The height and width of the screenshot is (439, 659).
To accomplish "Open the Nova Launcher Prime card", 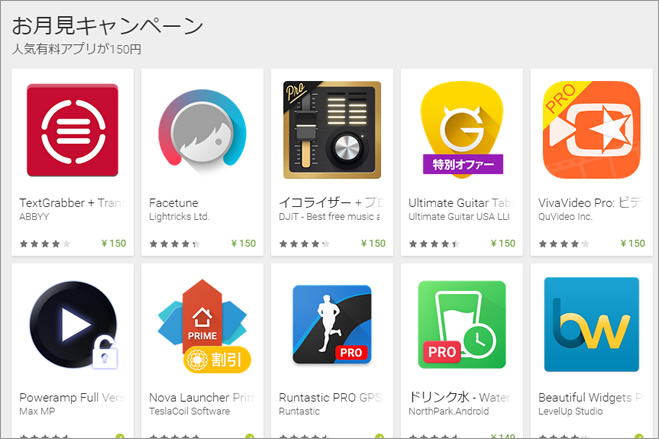I will click(x=202, y=330).
